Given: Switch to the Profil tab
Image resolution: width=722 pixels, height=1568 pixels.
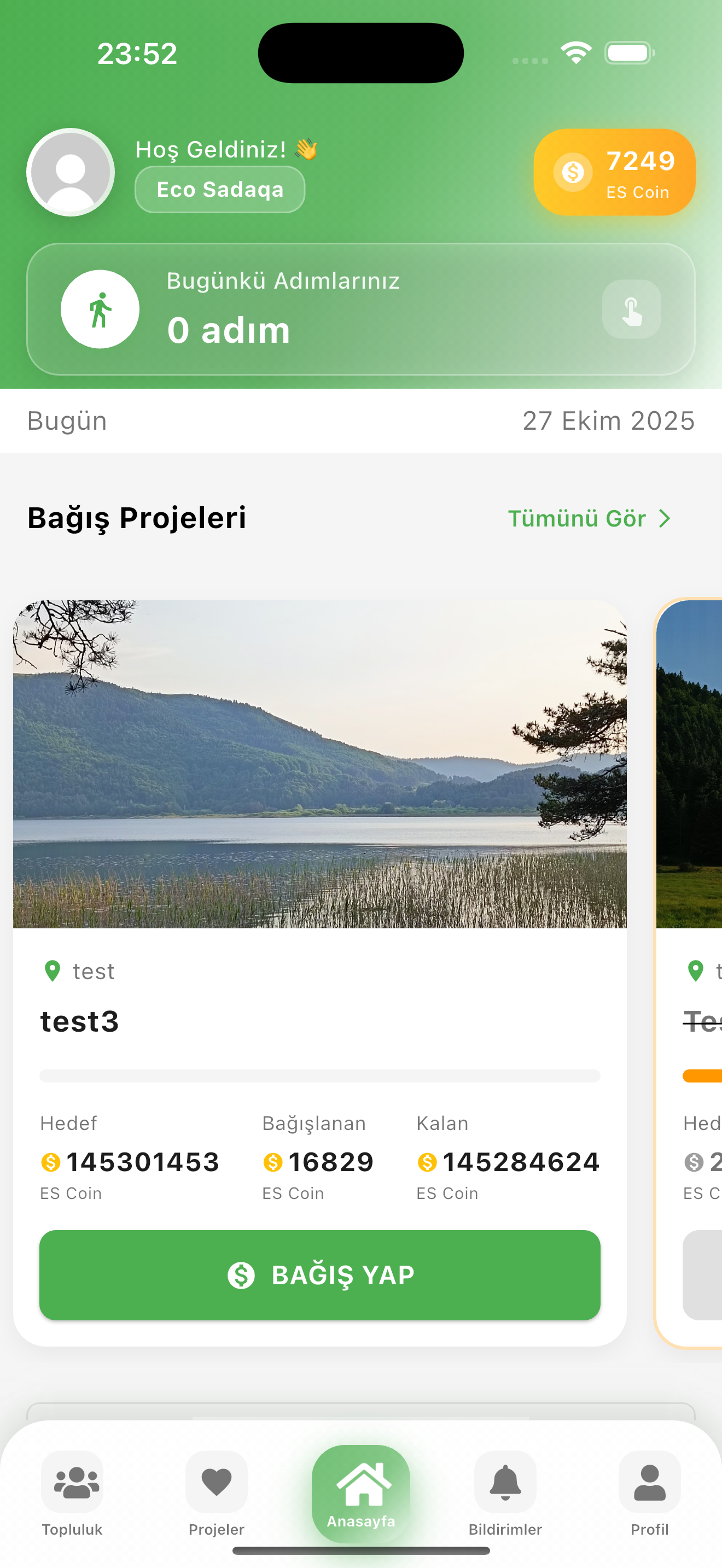Looking at the screenshot, I should pyautogui.click(x=649, y=1493).
